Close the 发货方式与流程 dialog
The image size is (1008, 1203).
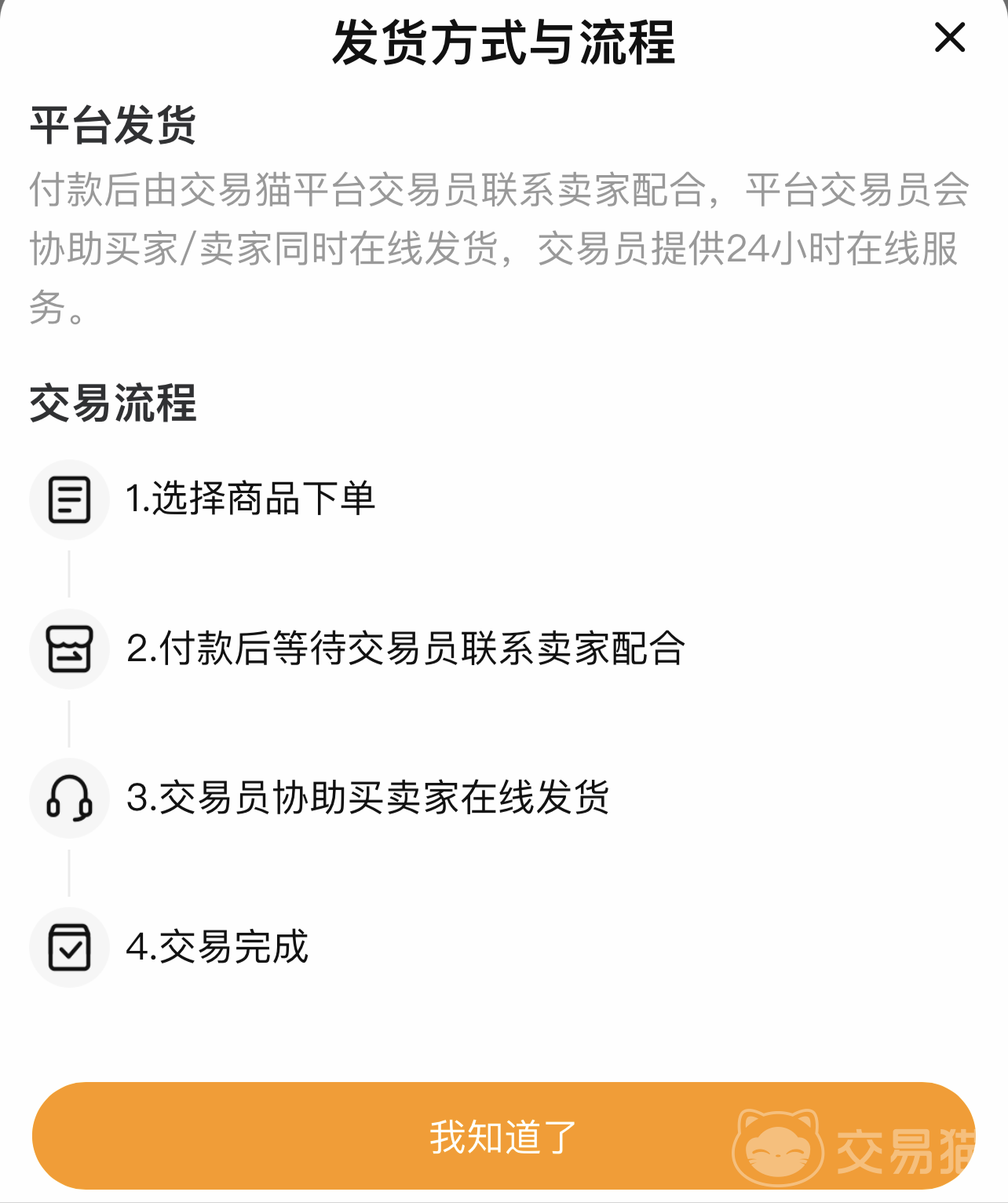(949, 38)
